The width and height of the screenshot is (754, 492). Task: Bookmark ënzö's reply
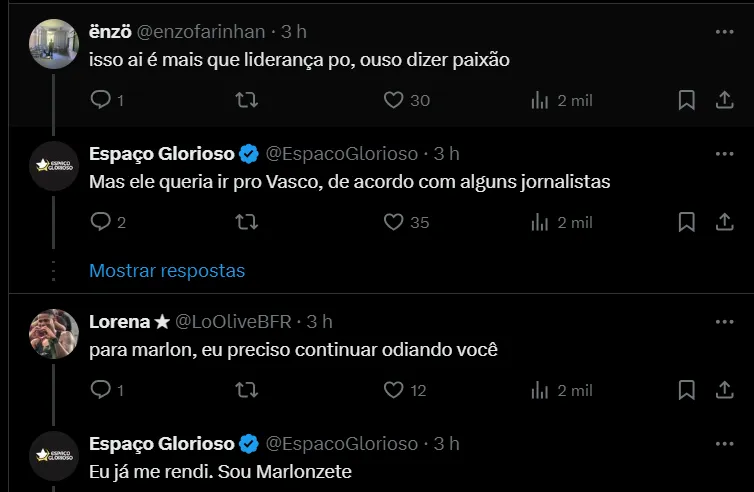(x=687, y=100)
